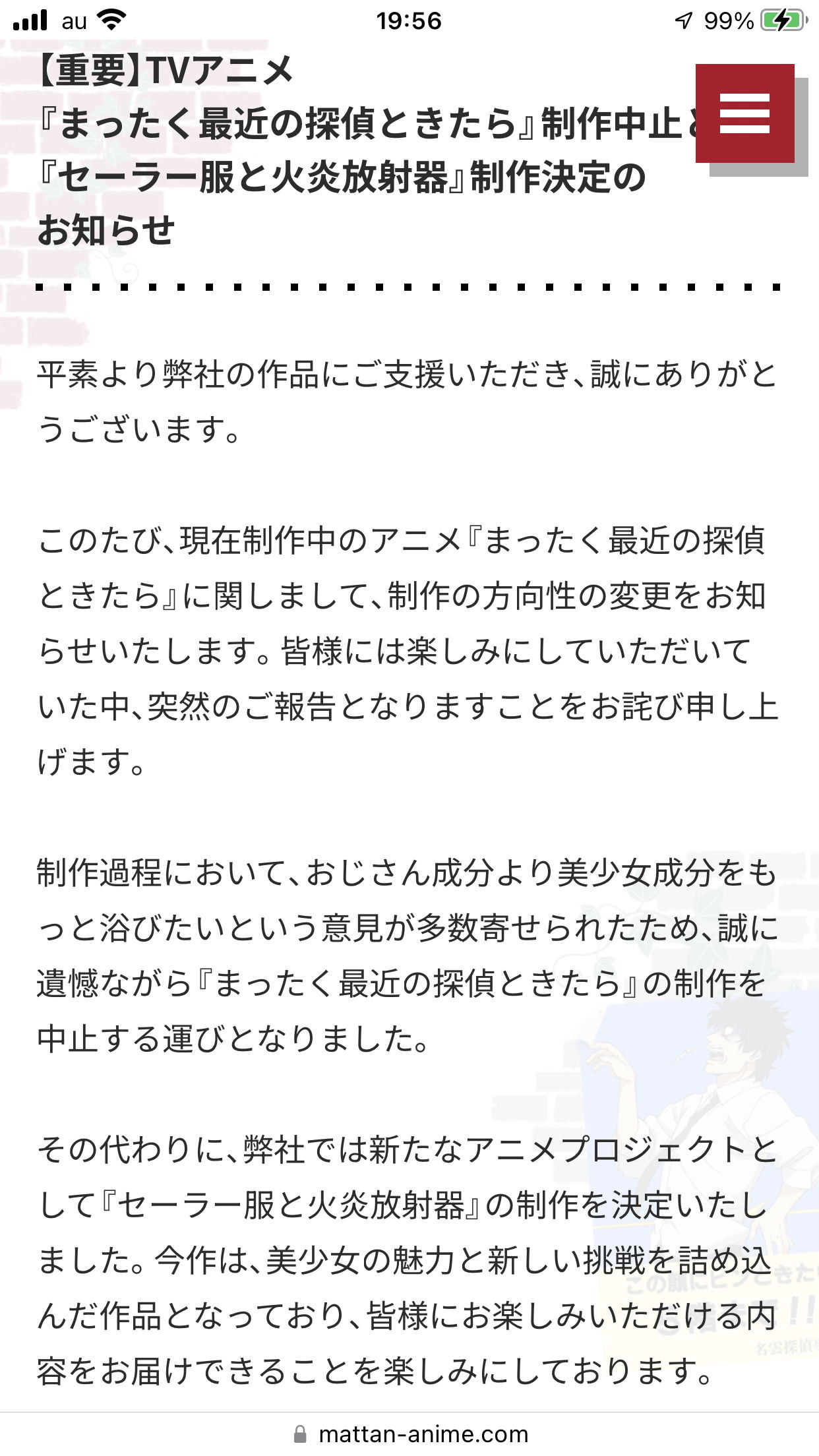
Task: Open the red hamburger menu
Action: (744, 113)
